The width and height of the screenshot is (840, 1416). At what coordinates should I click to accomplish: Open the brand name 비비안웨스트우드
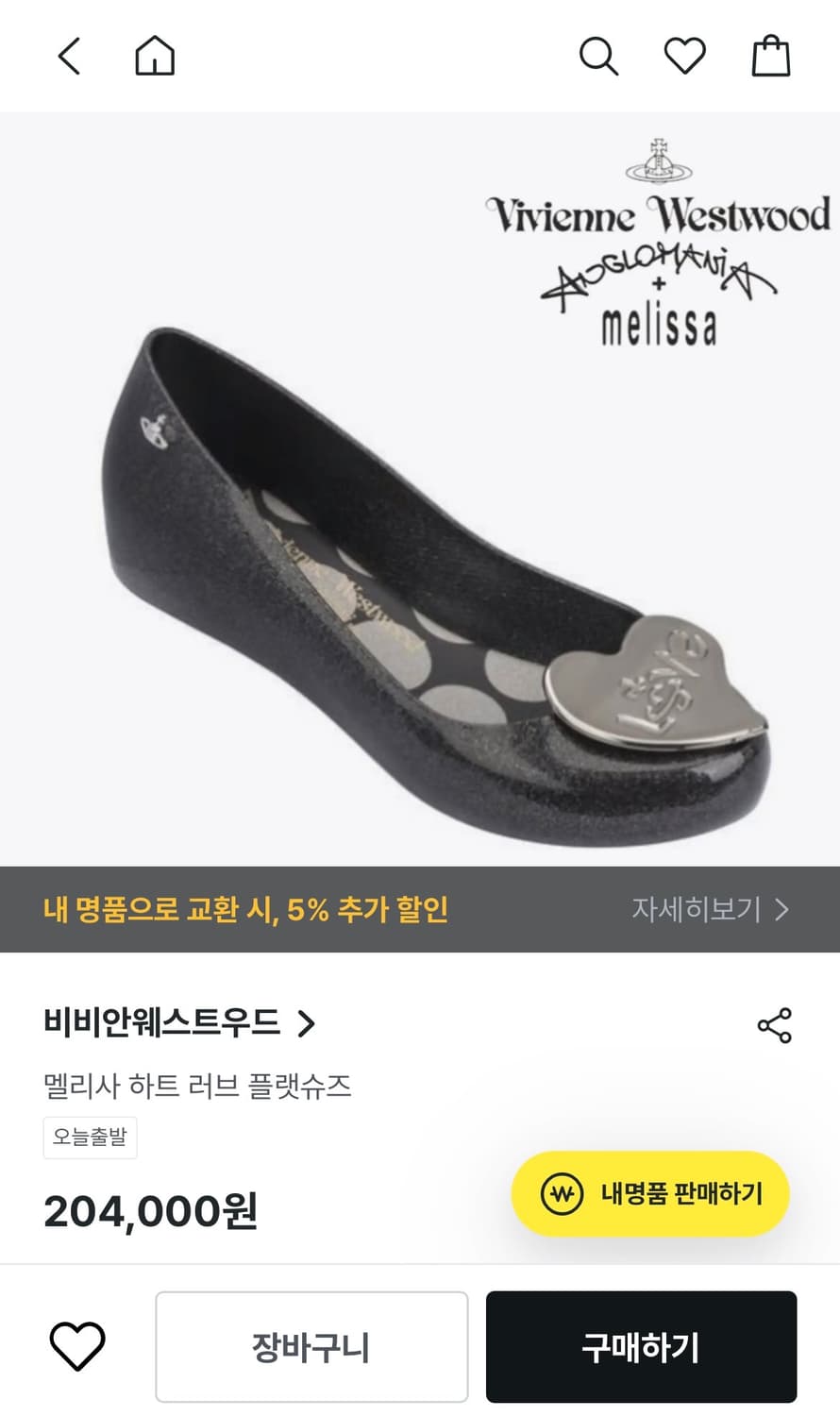166,1023
